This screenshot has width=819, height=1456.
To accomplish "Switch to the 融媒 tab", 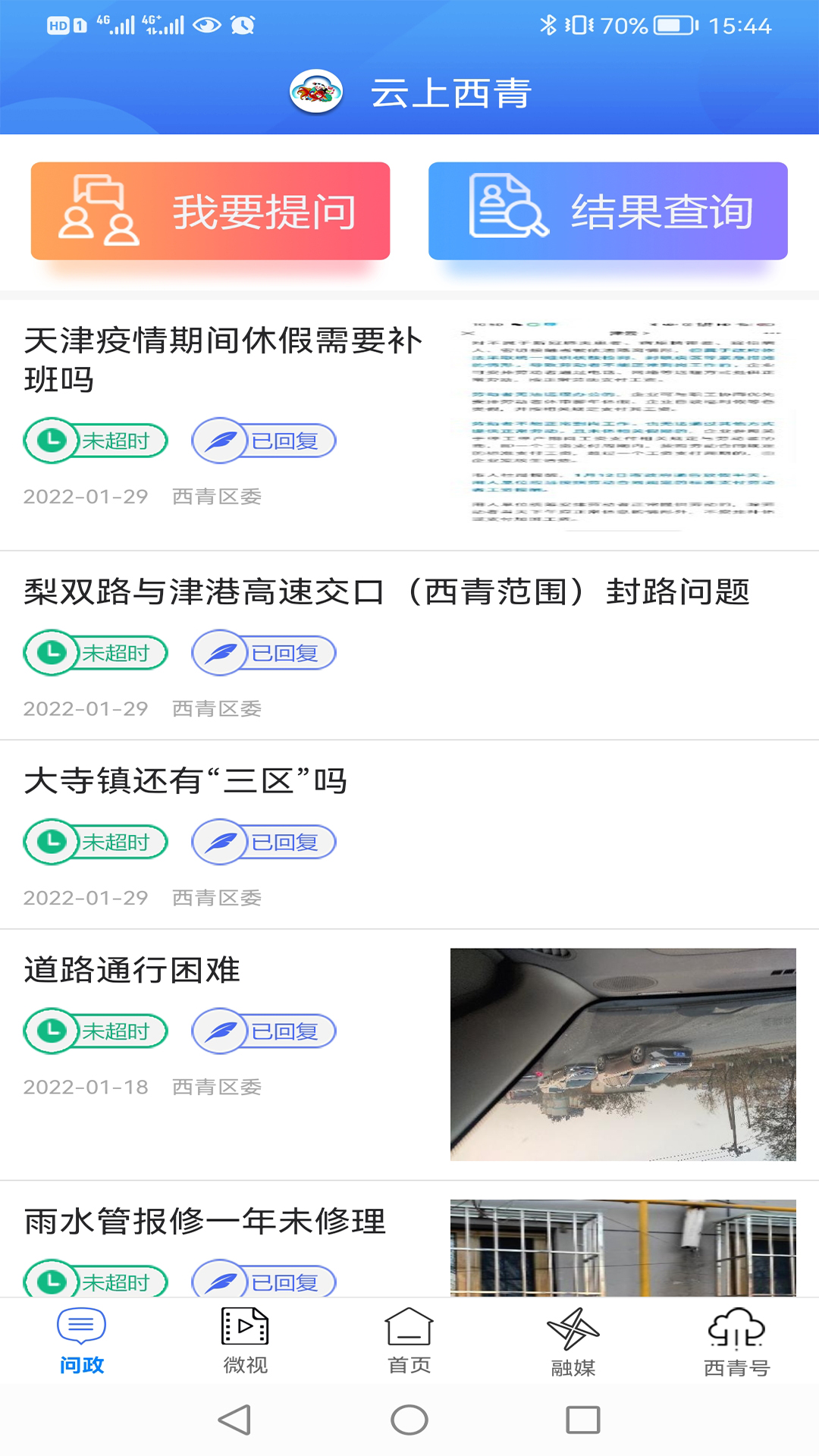I will coord(573,1341).
